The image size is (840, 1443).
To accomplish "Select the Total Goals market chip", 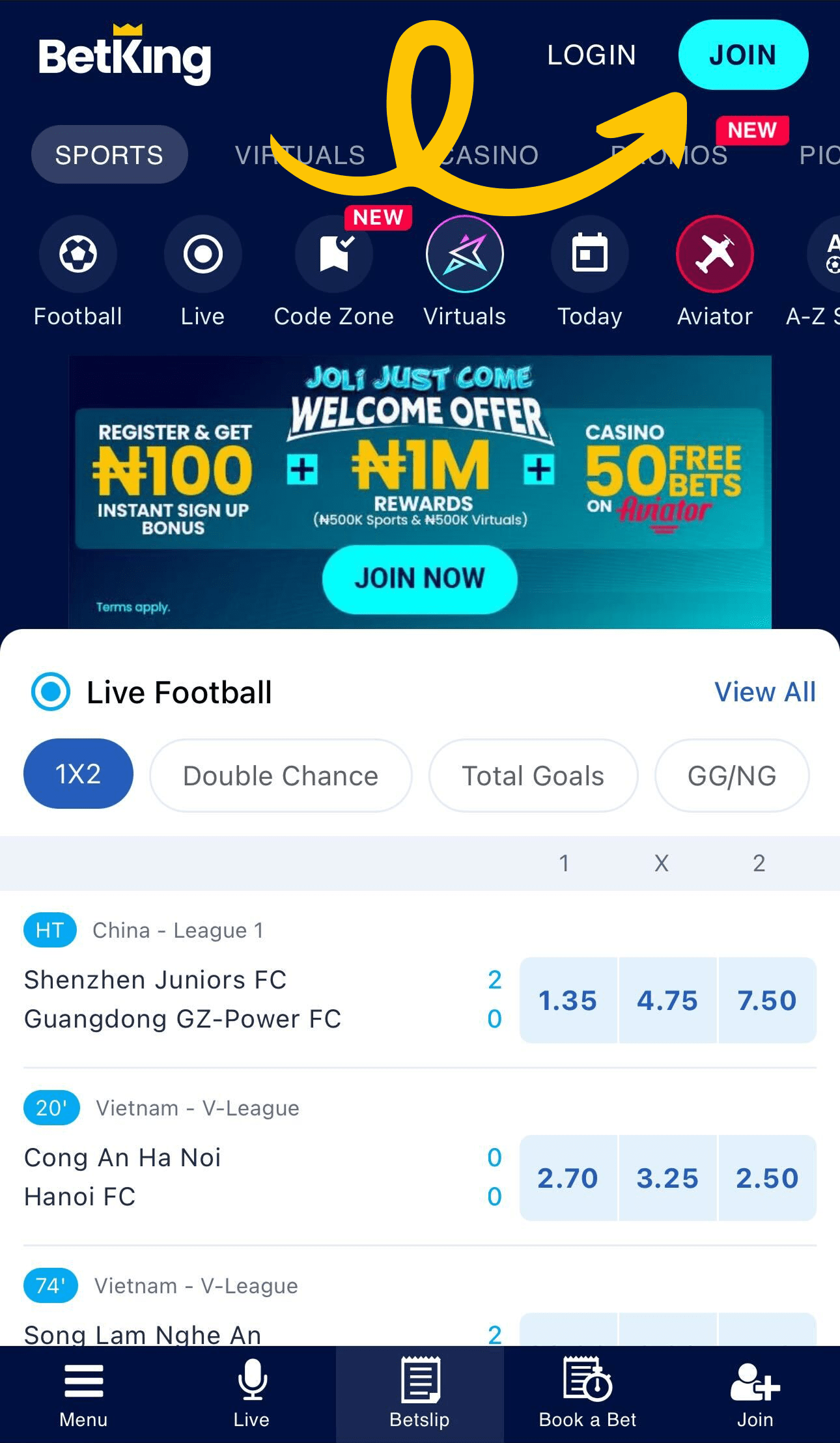I will (x=533, y=776).
